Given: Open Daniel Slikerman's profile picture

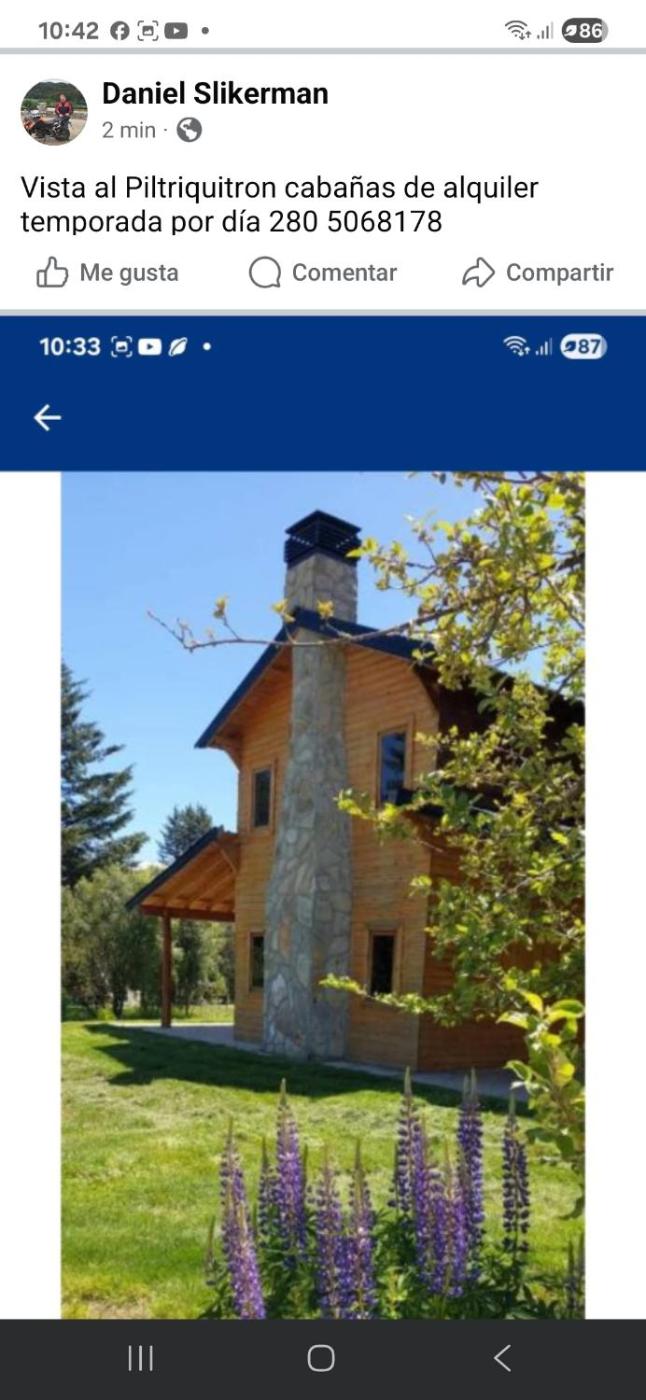Looking at the screenshot, I should click(54, 112).
